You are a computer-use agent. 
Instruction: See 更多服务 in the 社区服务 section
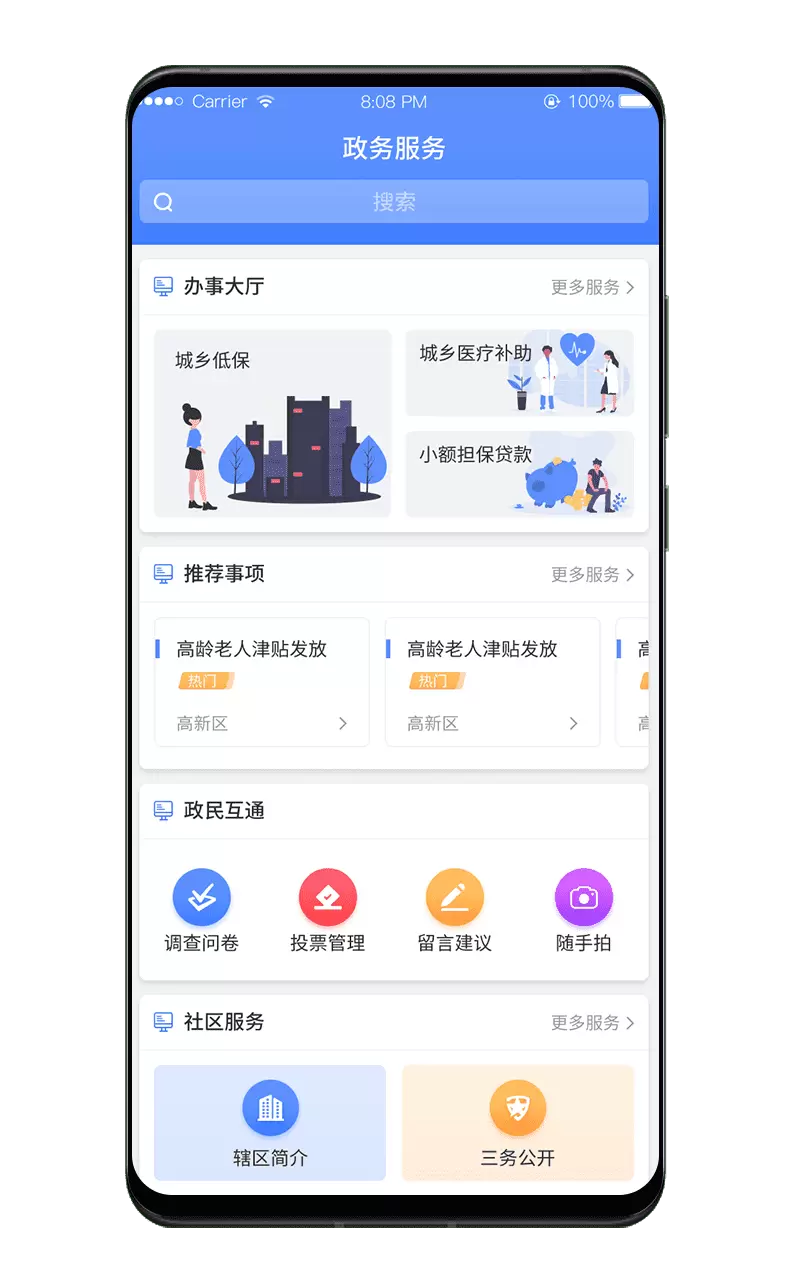point(592,1022)
